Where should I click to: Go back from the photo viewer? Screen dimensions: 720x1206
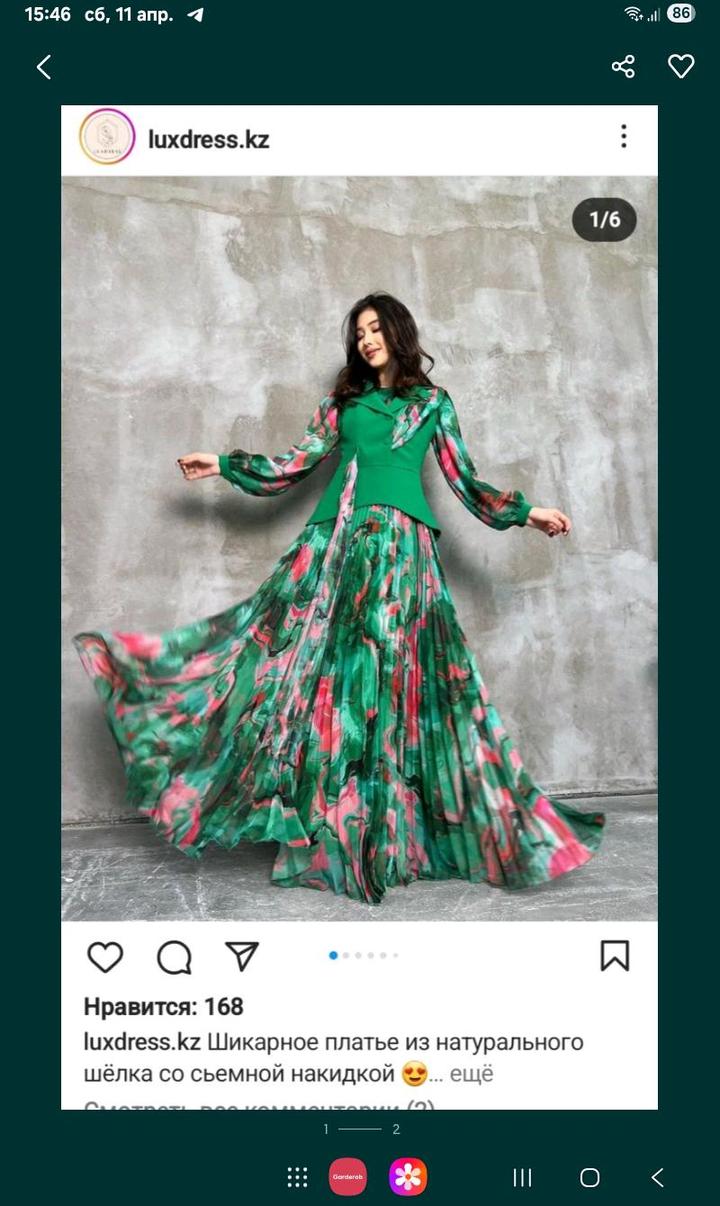[44, 67]
